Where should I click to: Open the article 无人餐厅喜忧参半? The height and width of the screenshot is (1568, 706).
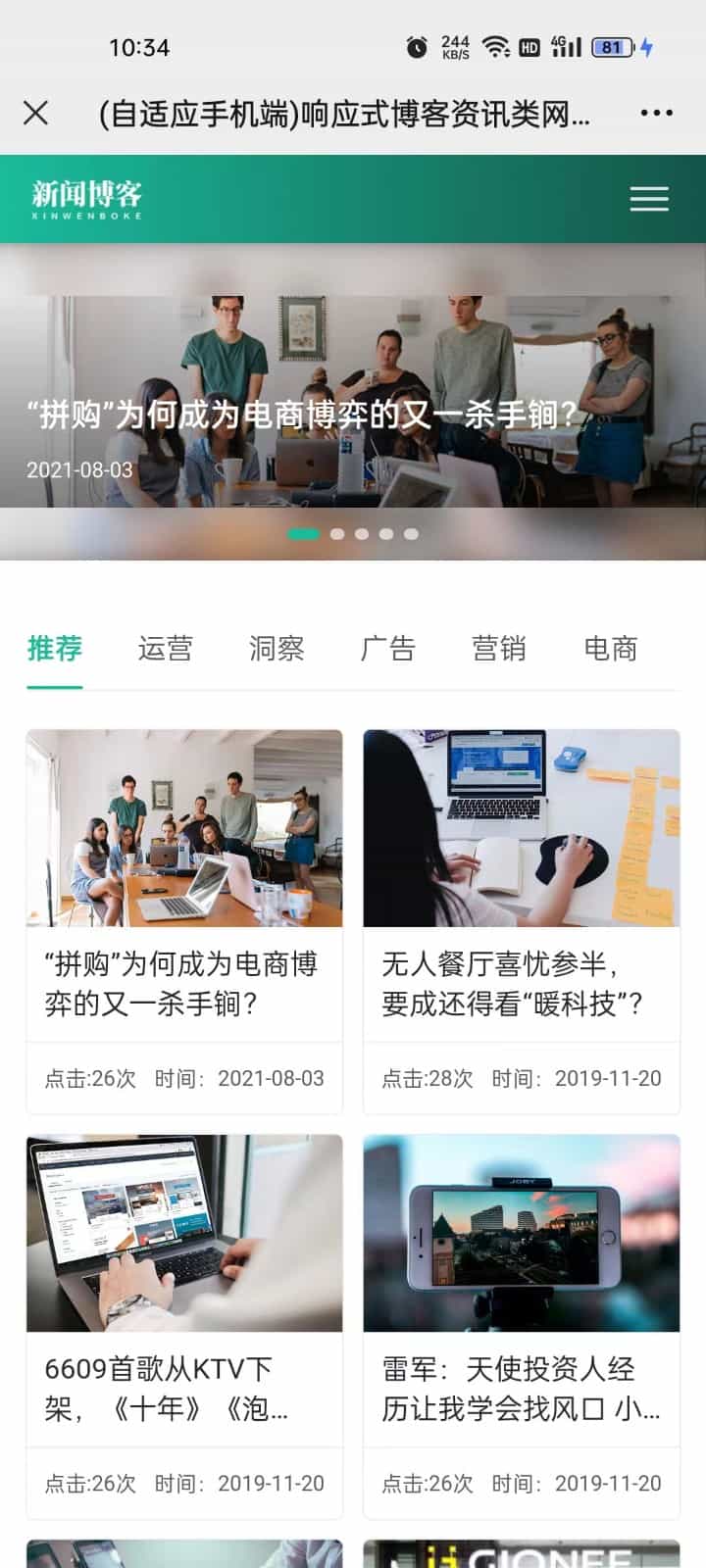[x=521, y=984]
